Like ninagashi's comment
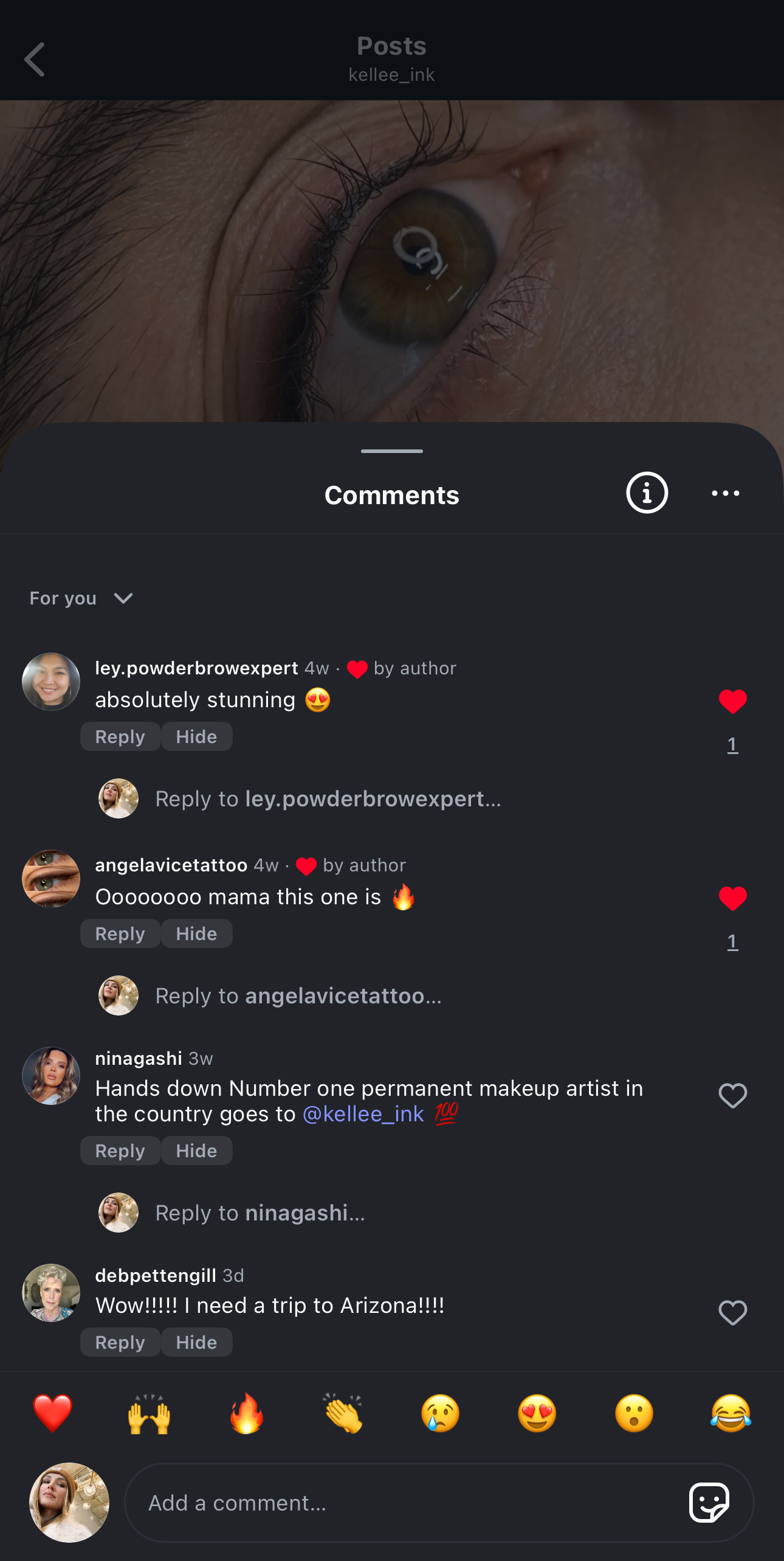This screenshot has width=784, height=1561. coord(732,1096)
